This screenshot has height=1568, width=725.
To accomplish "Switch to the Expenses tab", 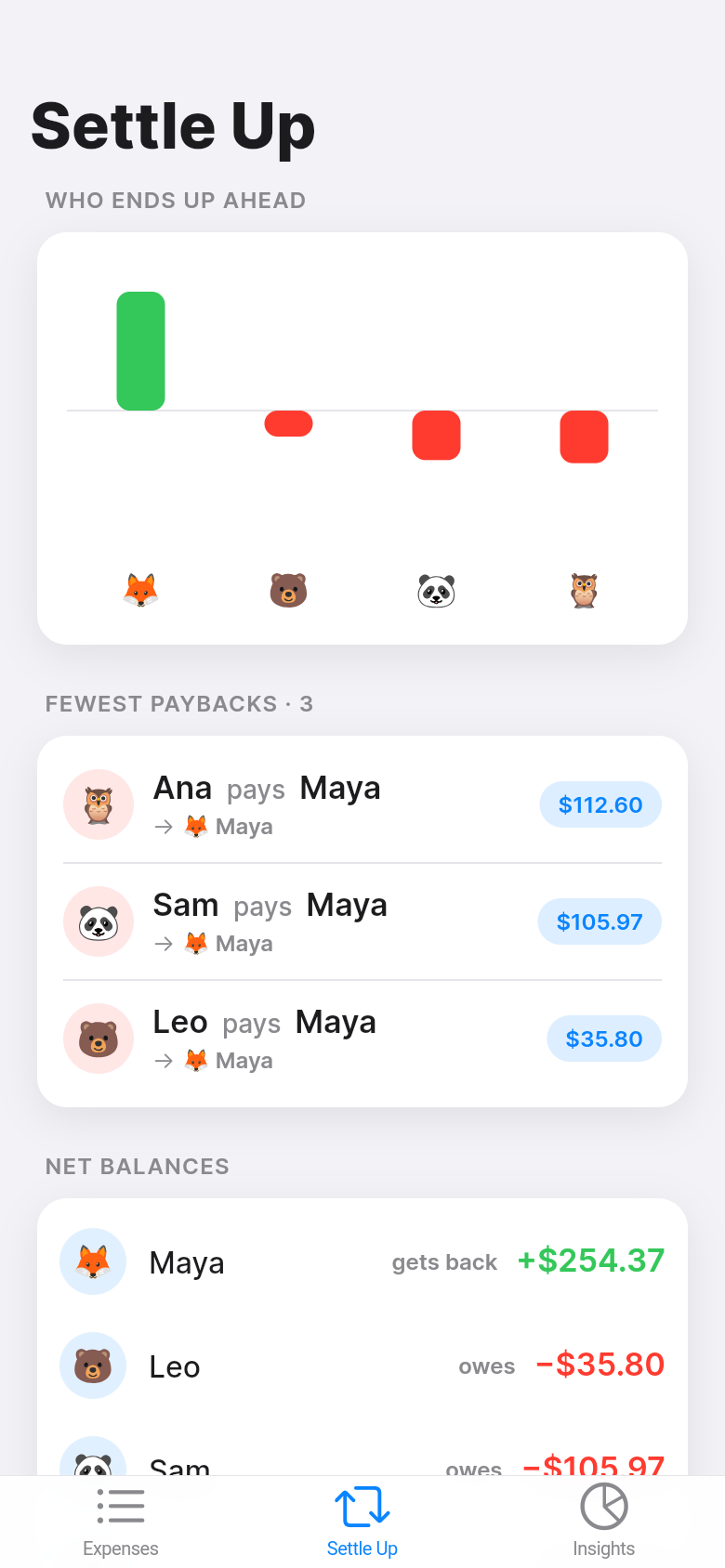I will tap(121, 1522).
